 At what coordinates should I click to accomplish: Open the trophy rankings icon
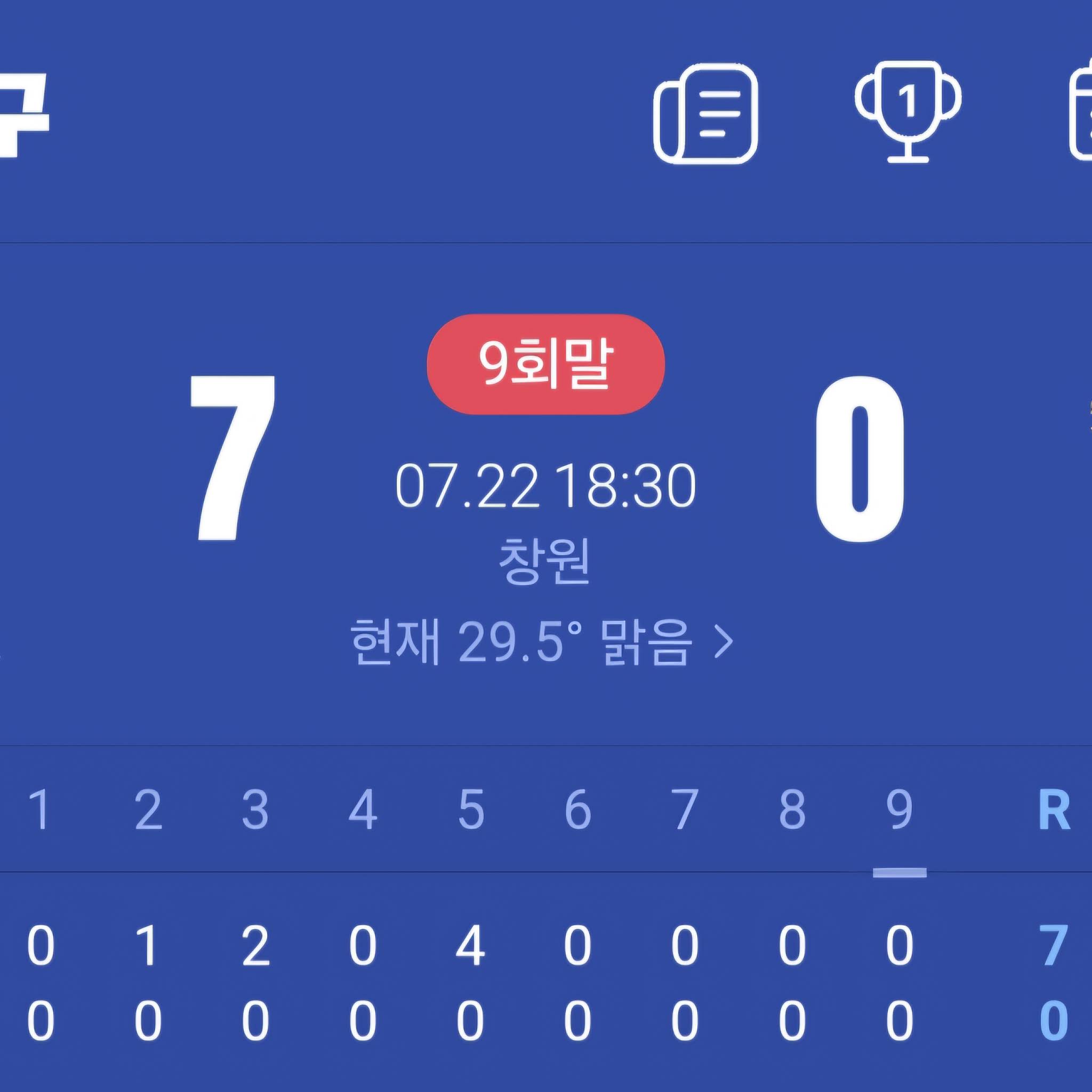(907, 111)
